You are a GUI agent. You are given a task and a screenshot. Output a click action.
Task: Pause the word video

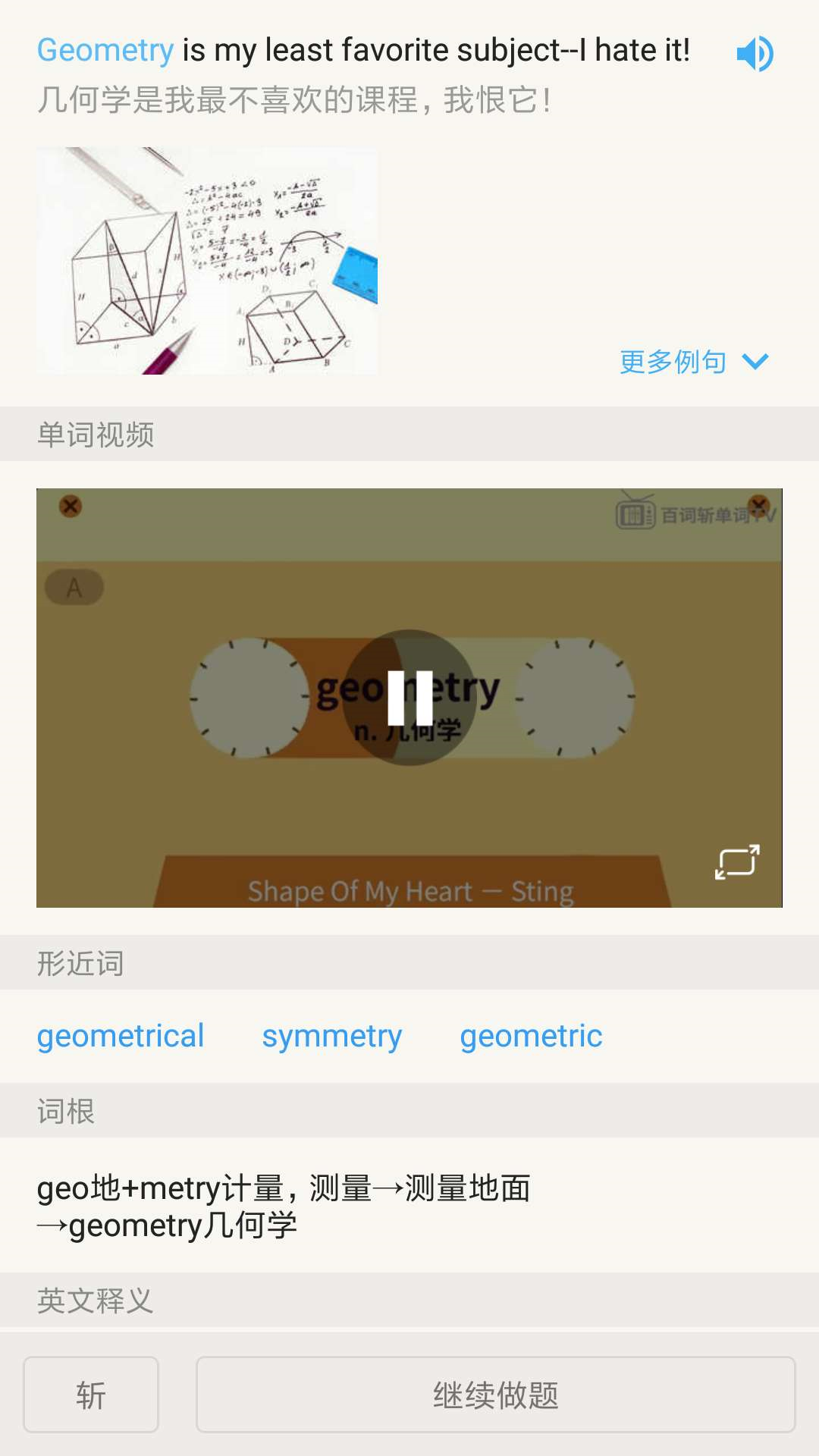(409, 698)
